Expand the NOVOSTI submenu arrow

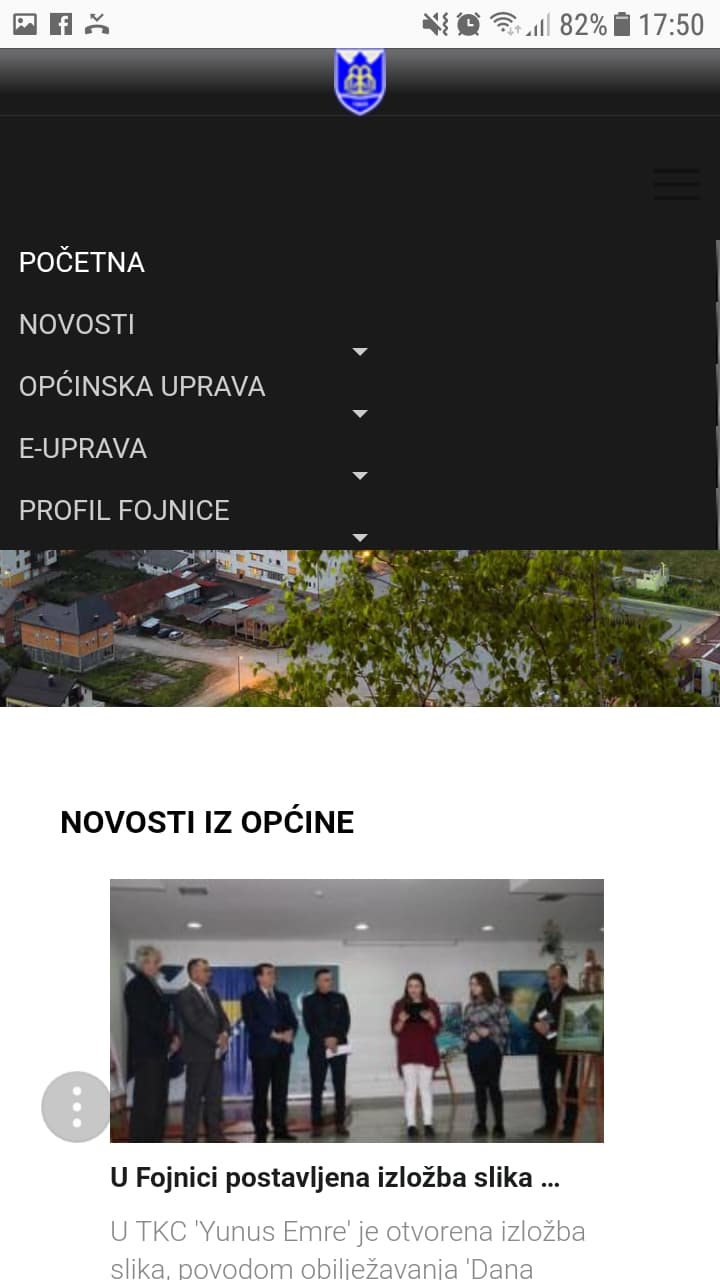[360, 352]
